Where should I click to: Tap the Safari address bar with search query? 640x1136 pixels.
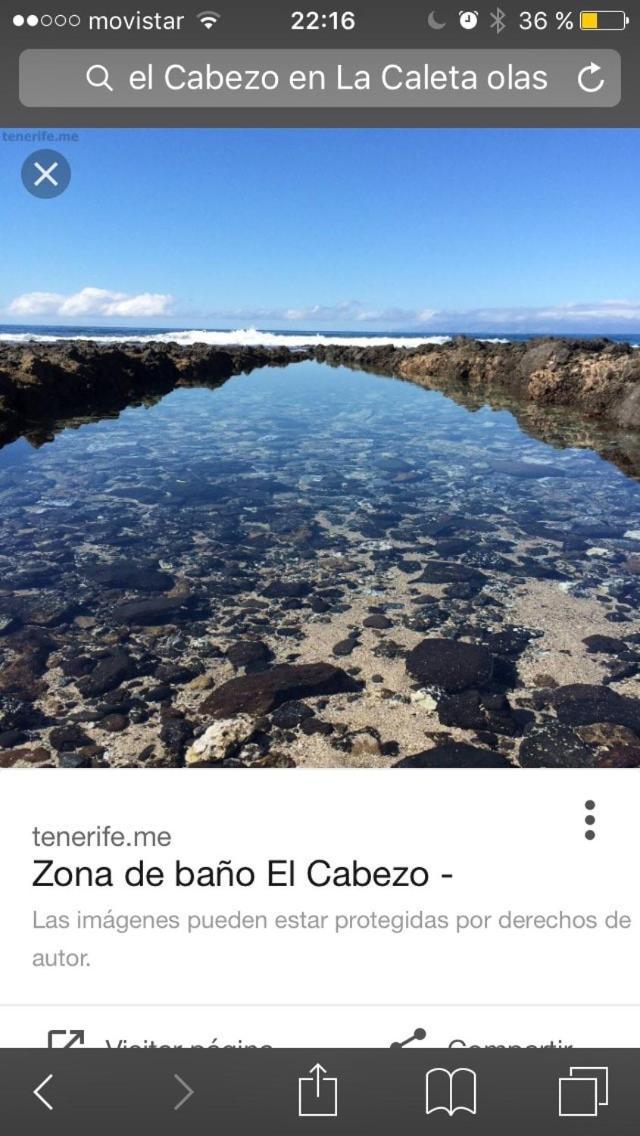(x=320, y=78)
